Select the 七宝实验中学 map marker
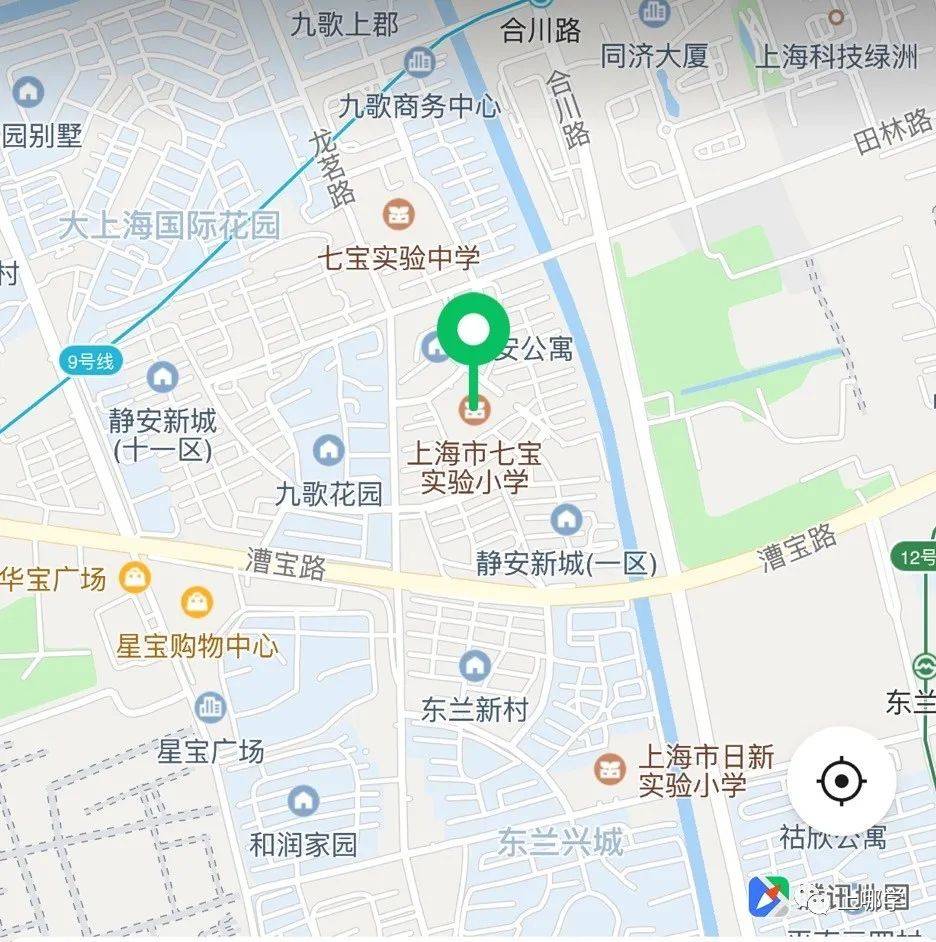The image size is (936, 942). click(x=398, y=214)
